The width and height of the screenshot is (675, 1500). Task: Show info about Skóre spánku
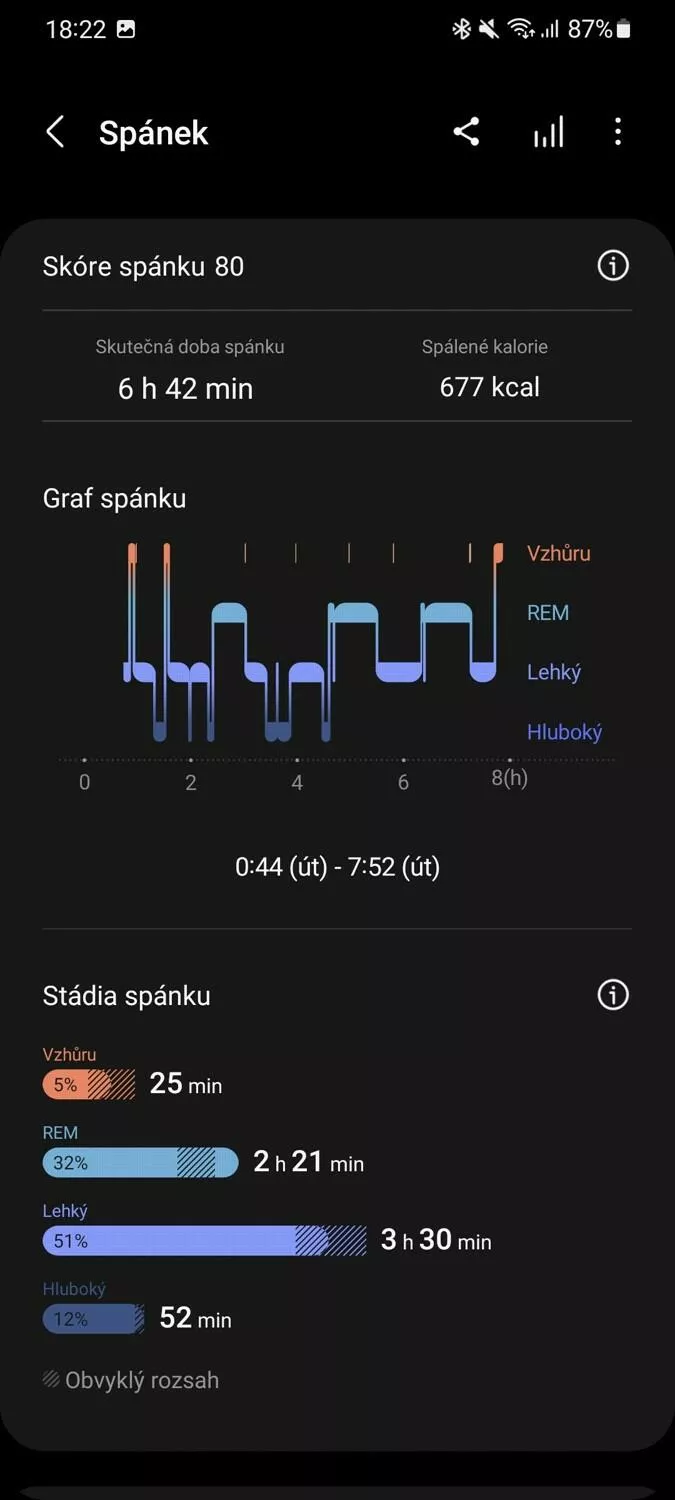point(613,266)
